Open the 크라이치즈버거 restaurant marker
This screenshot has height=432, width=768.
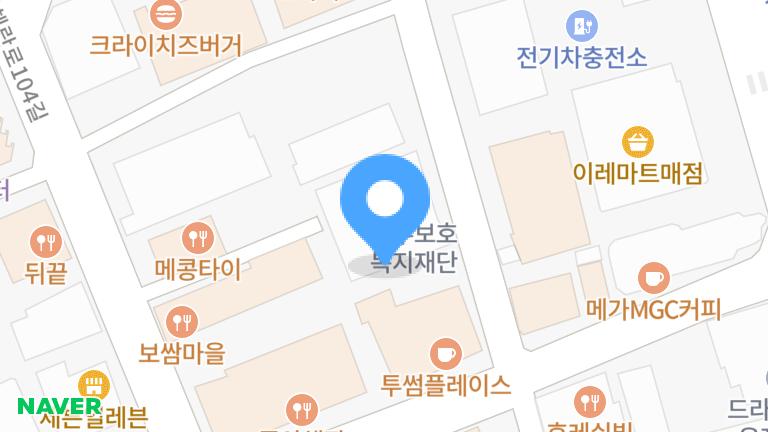(x=166, y=15)
